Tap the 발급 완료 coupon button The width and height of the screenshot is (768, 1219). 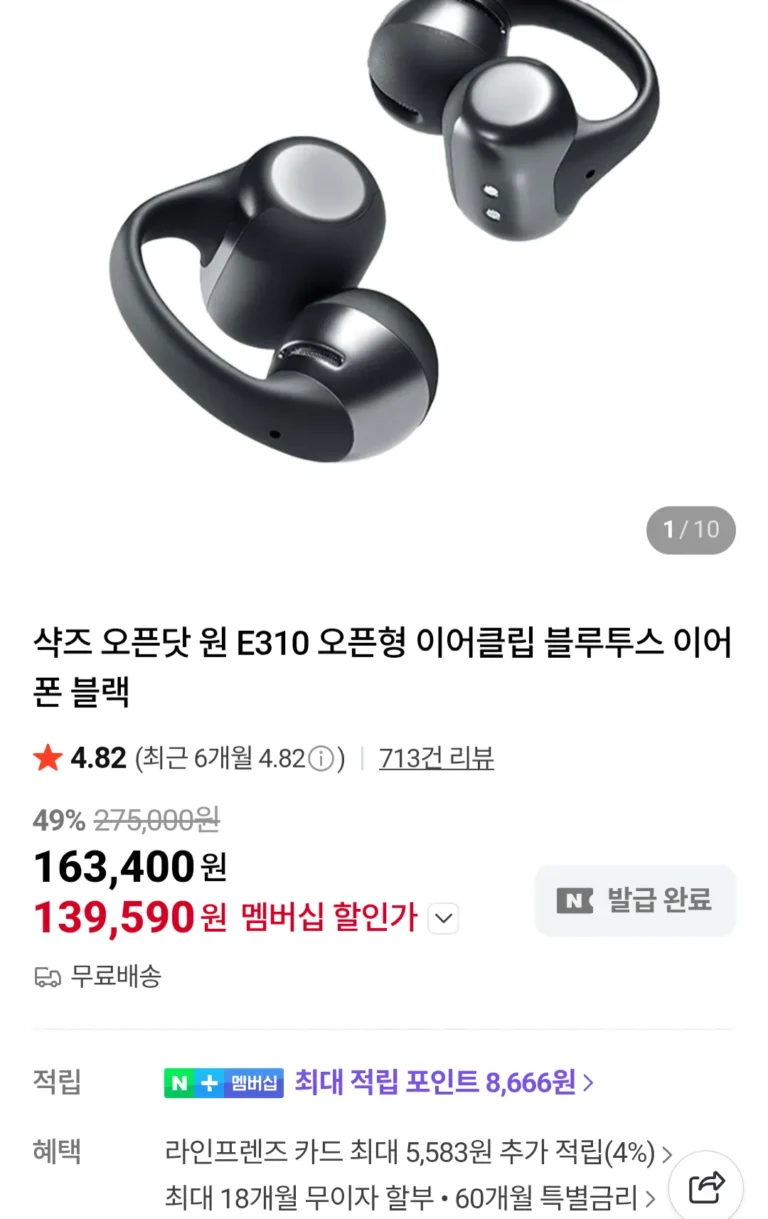click(635, 900)
